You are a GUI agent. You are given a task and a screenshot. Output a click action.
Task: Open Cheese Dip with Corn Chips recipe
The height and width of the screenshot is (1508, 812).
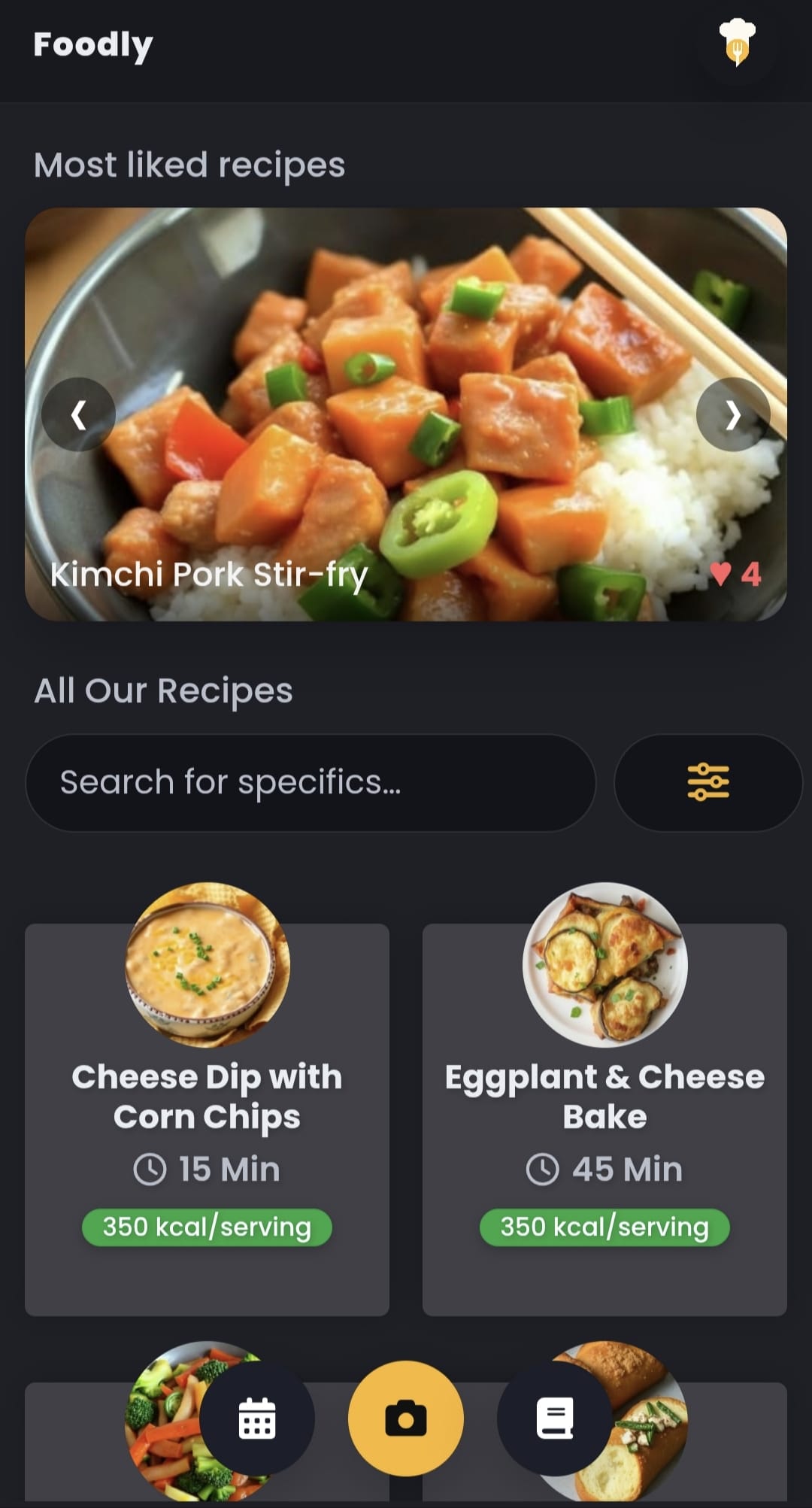click(207, 1113)
